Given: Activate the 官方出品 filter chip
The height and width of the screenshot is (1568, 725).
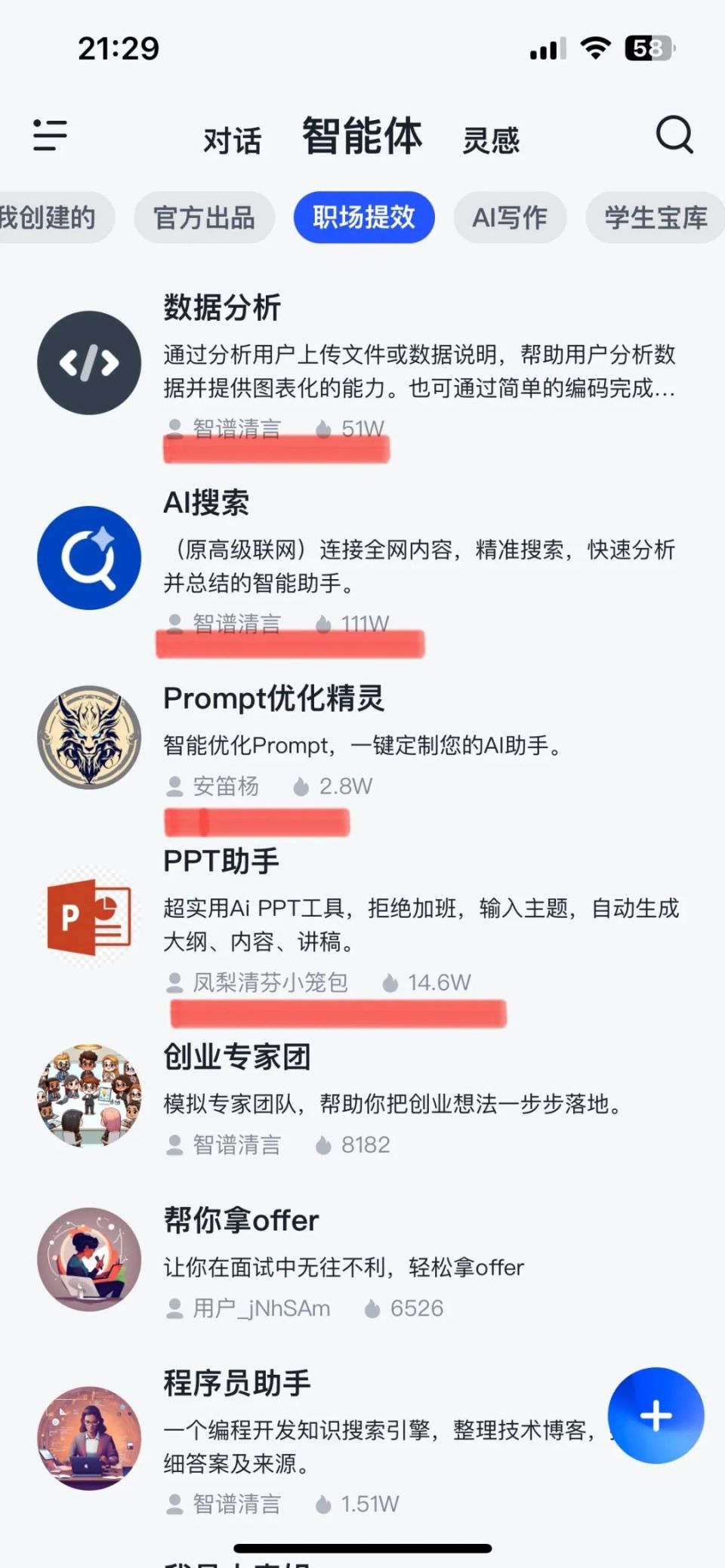Looking at the screenshot, I should click(x=203, y=217).
